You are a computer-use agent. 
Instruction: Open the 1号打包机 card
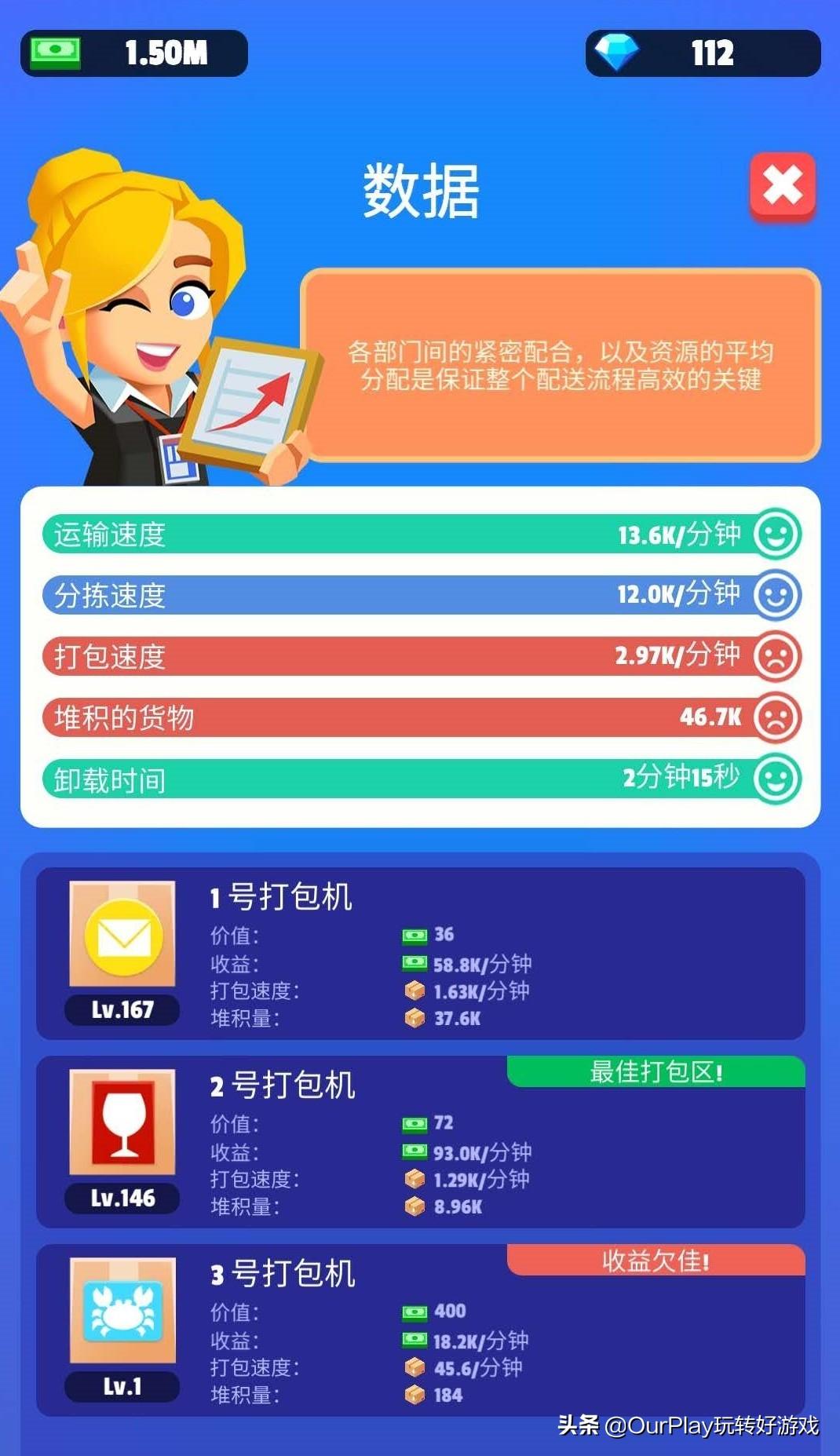pos(420,953)
